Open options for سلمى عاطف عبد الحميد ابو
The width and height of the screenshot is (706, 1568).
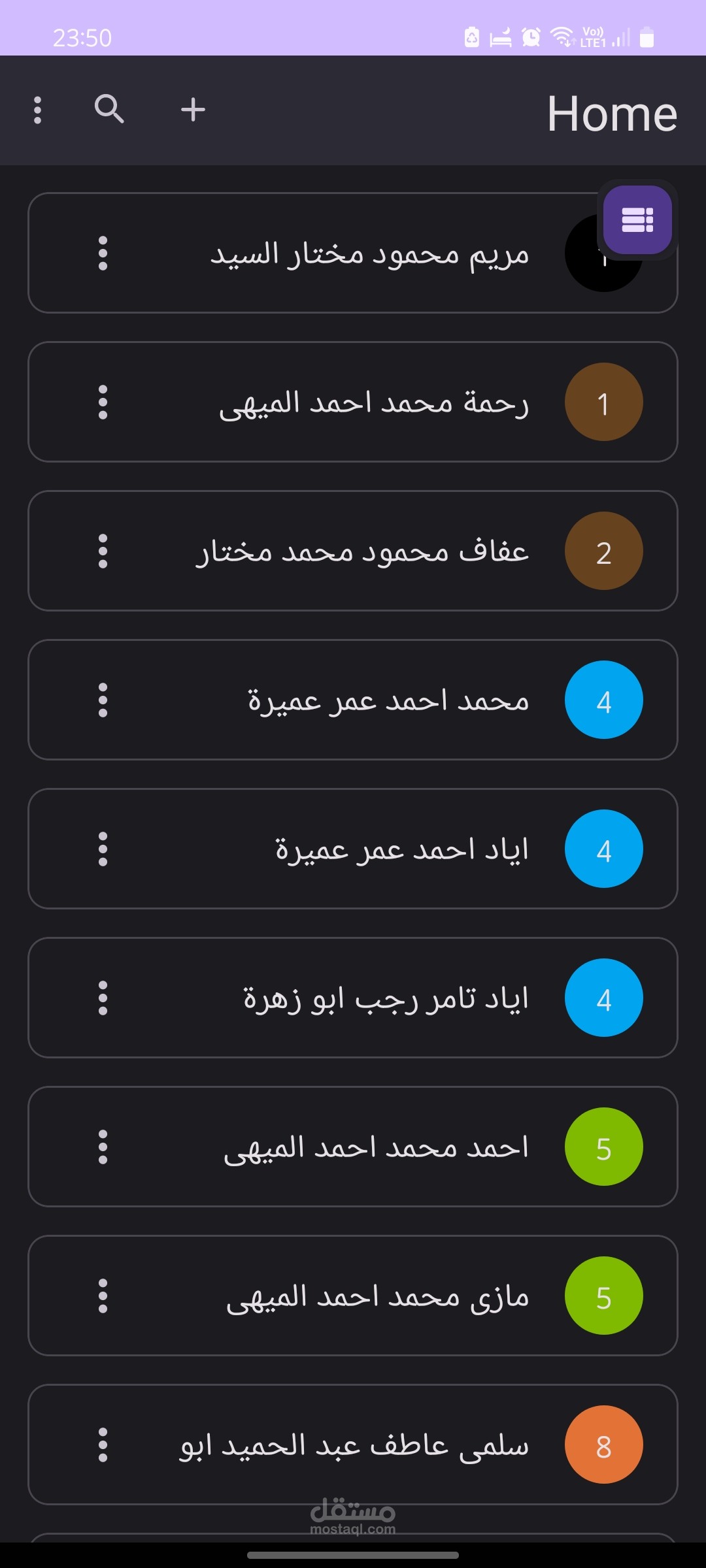(103, 1445)
